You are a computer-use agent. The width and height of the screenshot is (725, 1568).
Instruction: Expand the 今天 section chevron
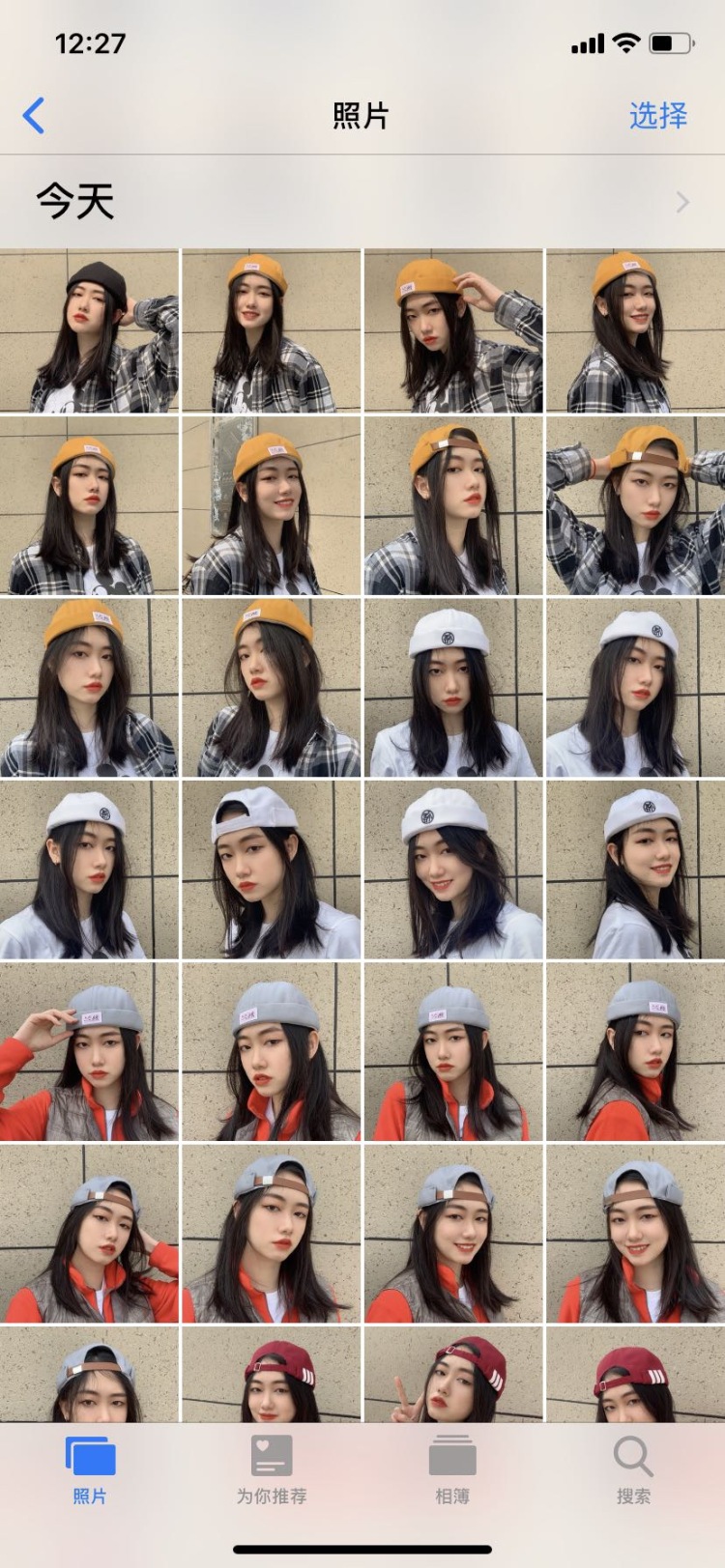[x=682, y=202]
